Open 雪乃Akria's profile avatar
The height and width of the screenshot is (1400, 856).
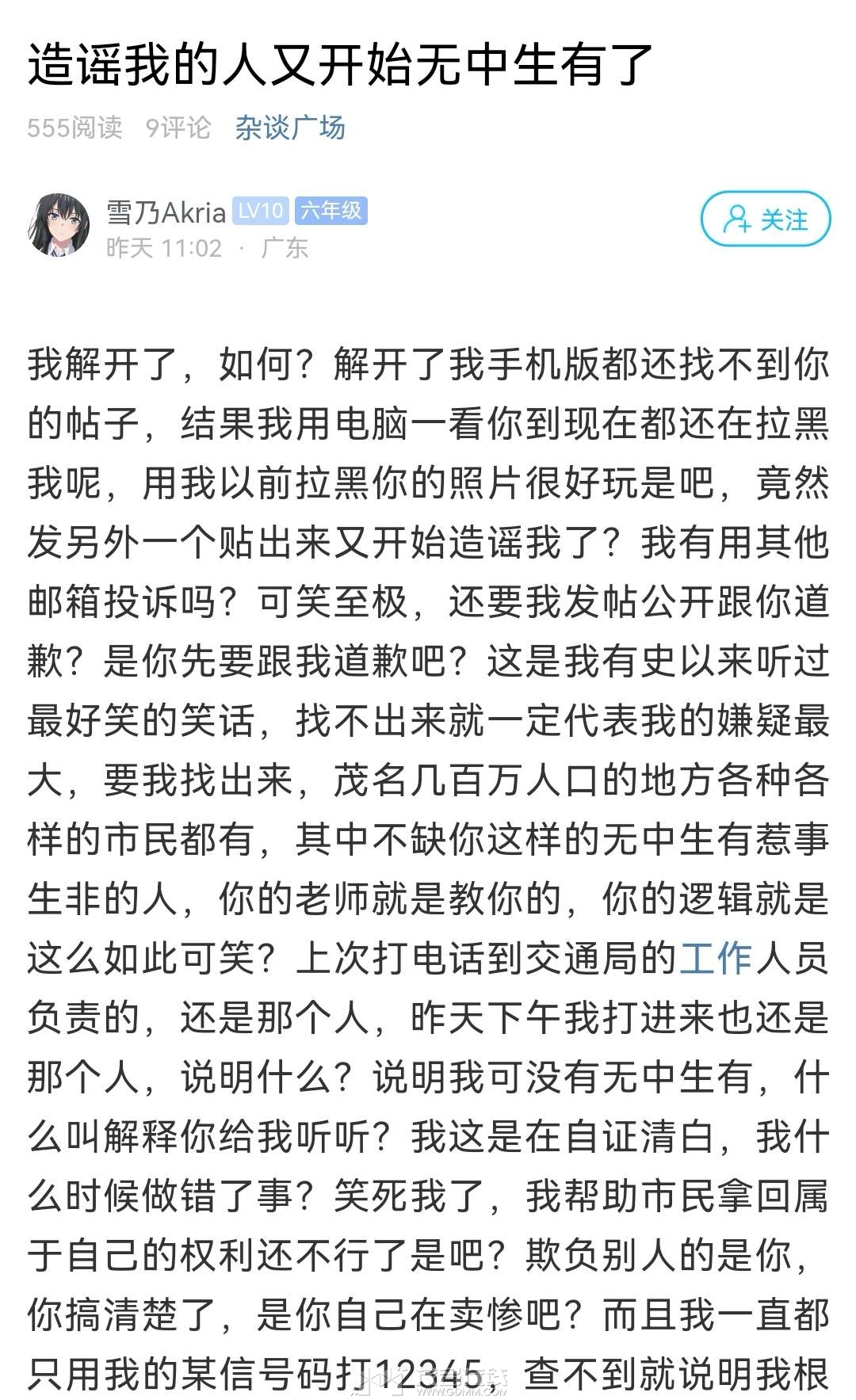59,225
